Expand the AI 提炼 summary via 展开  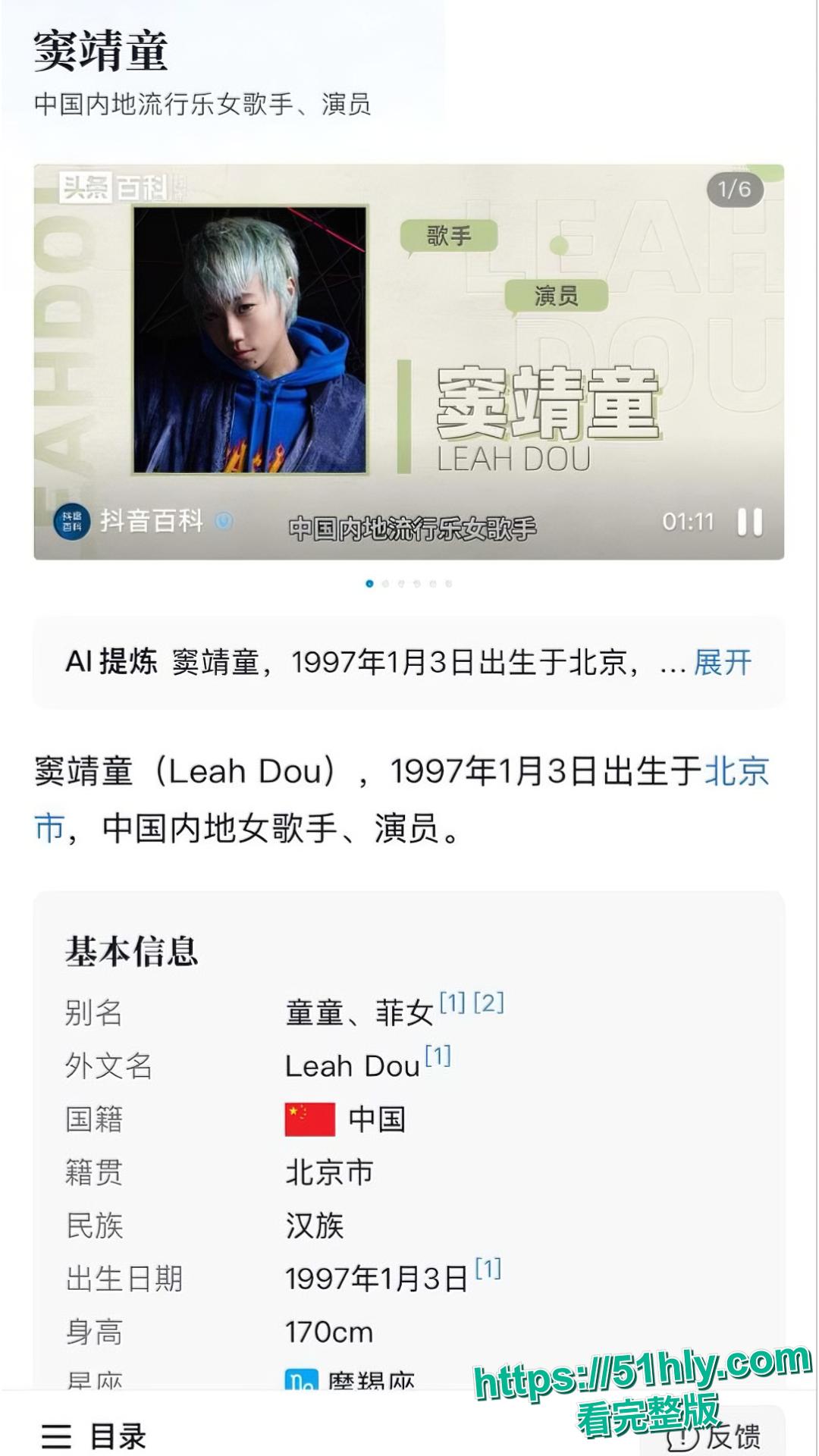point(722,663)
